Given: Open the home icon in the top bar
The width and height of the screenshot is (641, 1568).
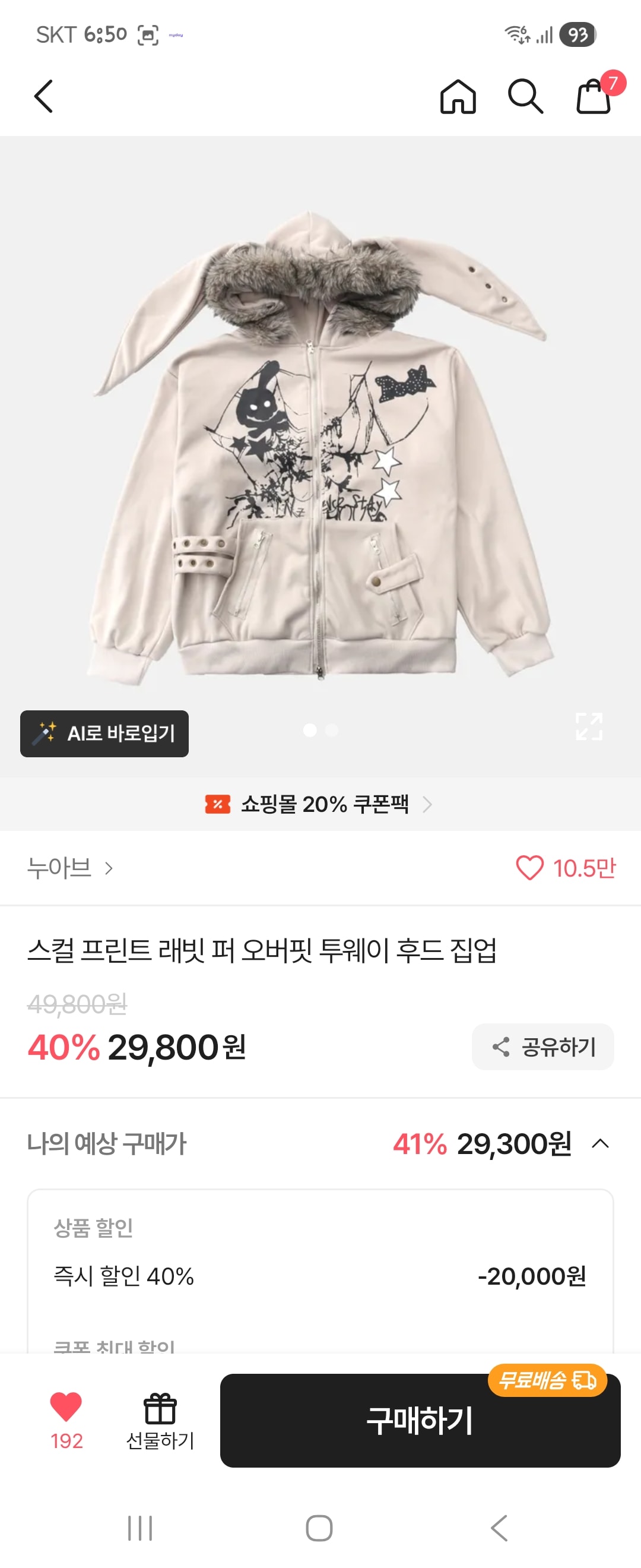Looking at the screenshot, I should (458, 96).
